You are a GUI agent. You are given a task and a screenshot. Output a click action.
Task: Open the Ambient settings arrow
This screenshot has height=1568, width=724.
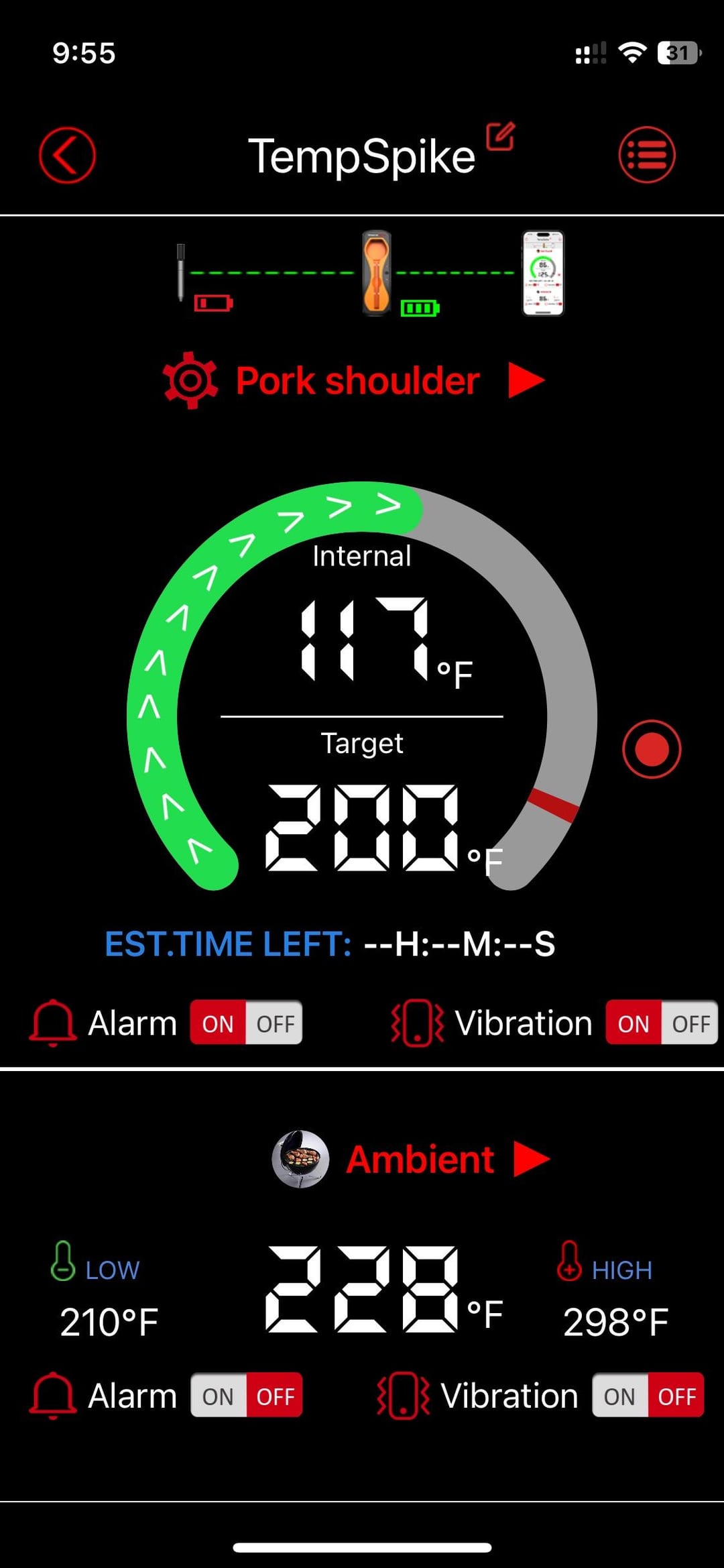click(532, 1159)
